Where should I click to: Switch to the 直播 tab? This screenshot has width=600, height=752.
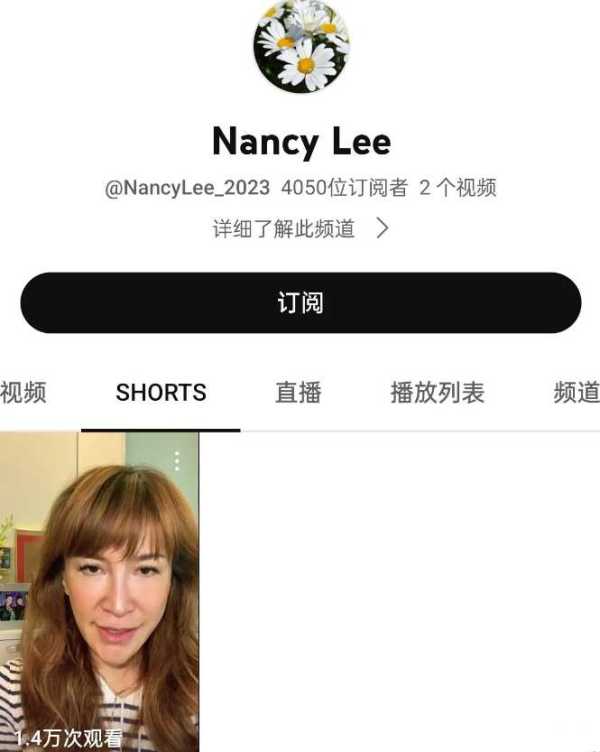point(298,393)
